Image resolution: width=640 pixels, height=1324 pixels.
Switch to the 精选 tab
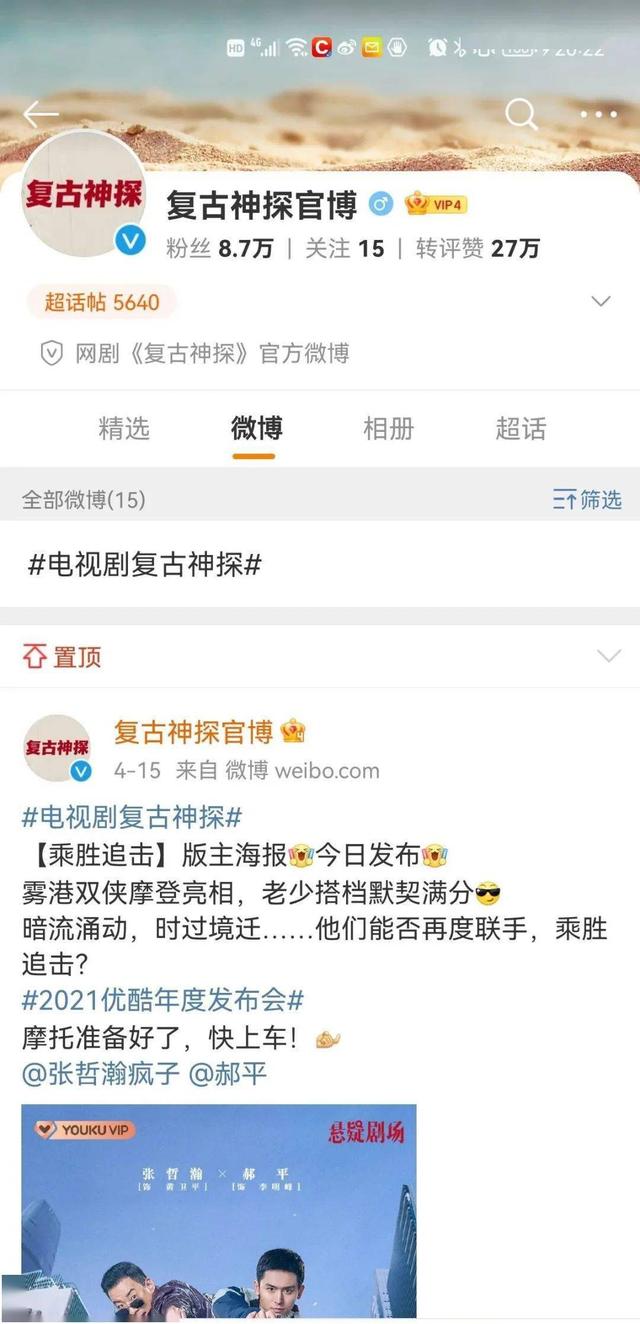124,429
